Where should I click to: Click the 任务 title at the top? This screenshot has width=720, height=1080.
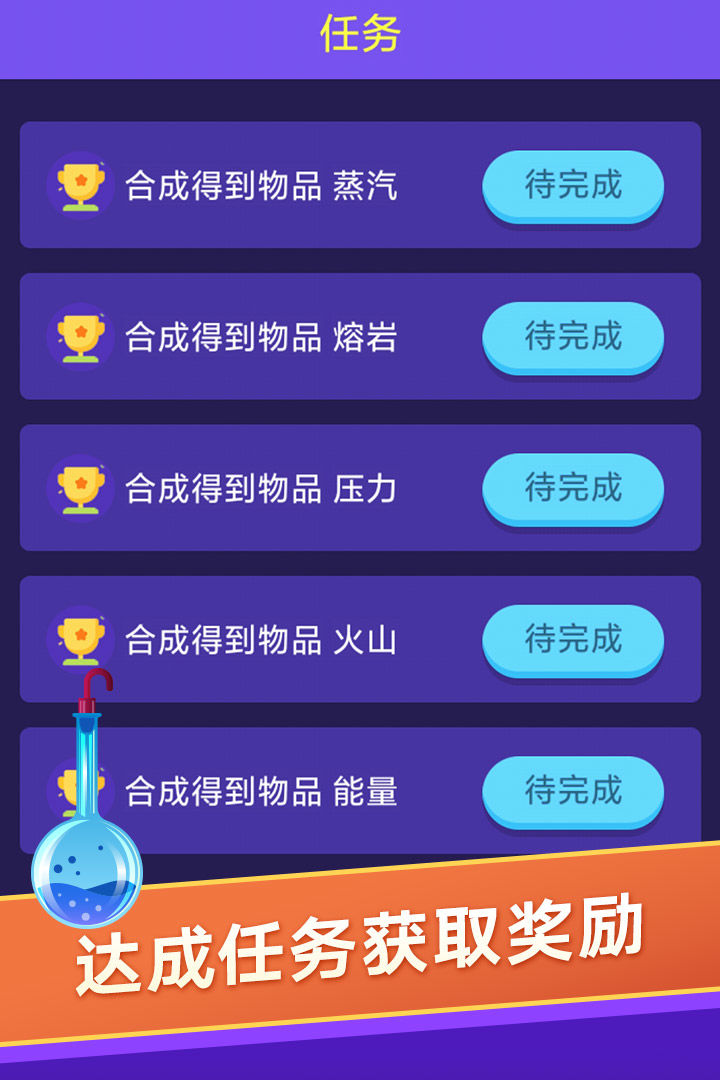click(x=360, y=32)
